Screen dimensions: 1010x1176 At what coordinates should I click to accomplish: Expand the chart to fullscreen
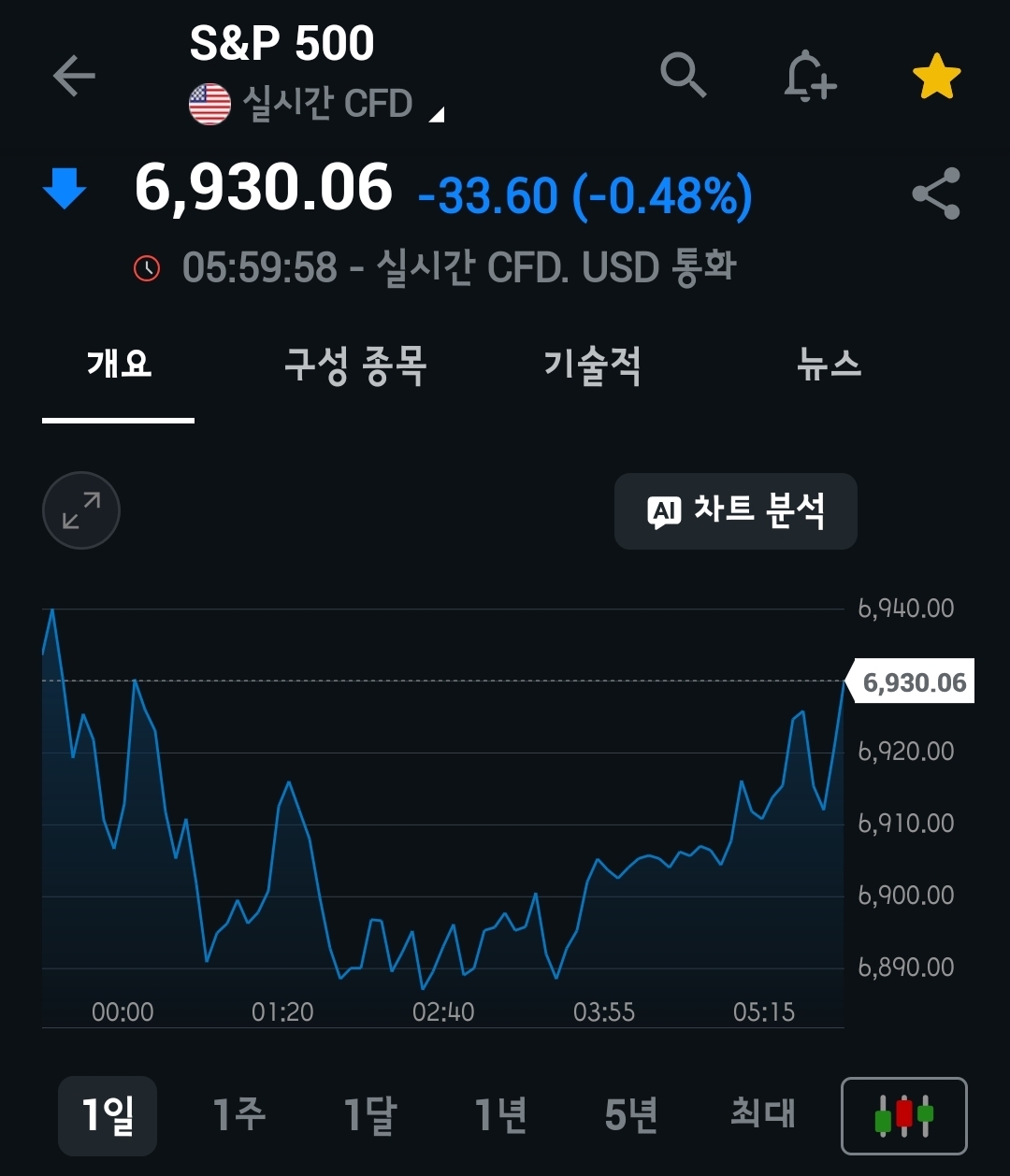pyautogui.click(x=81, y=510)
